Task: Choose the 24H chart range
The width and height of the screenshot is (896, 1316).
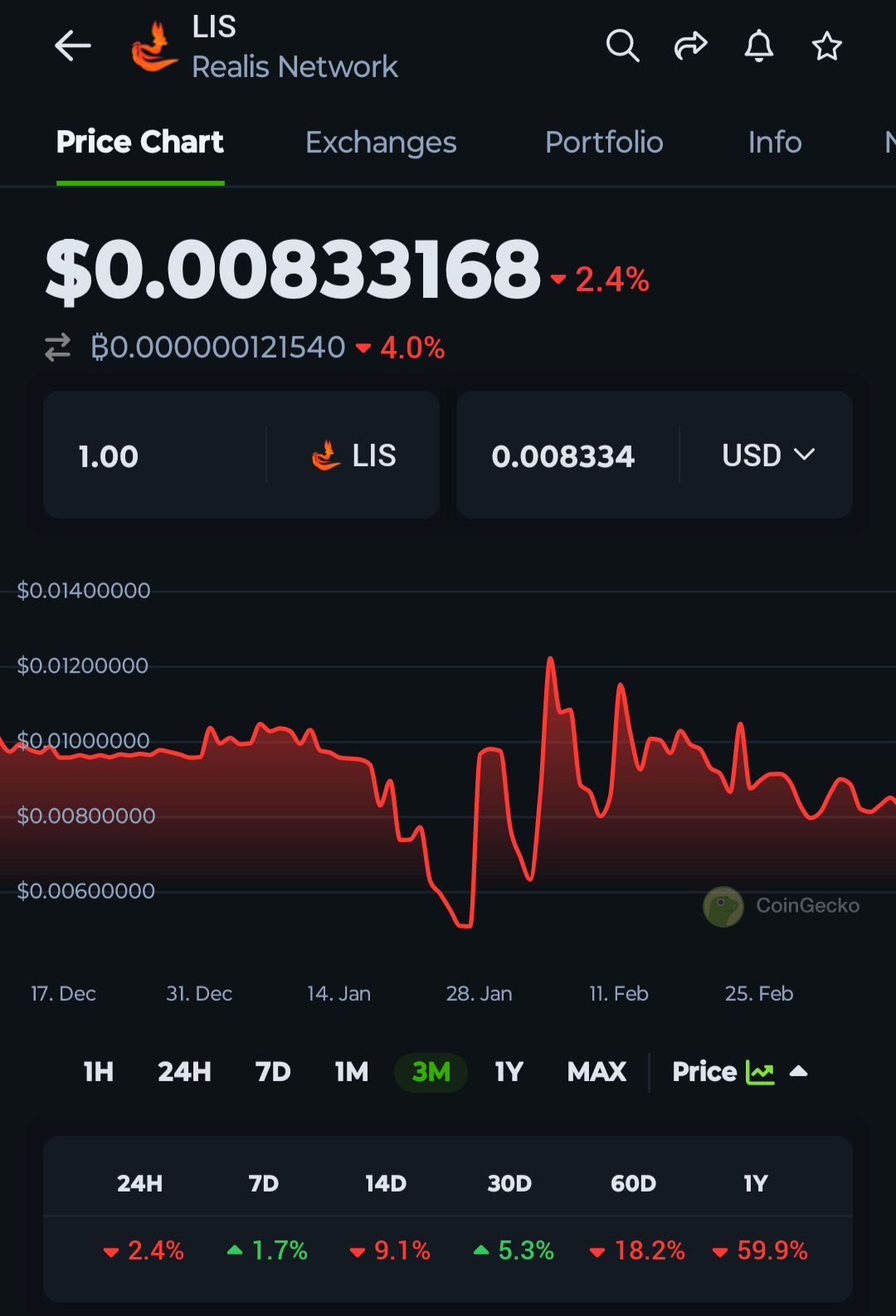Action: click(184, 1072)
